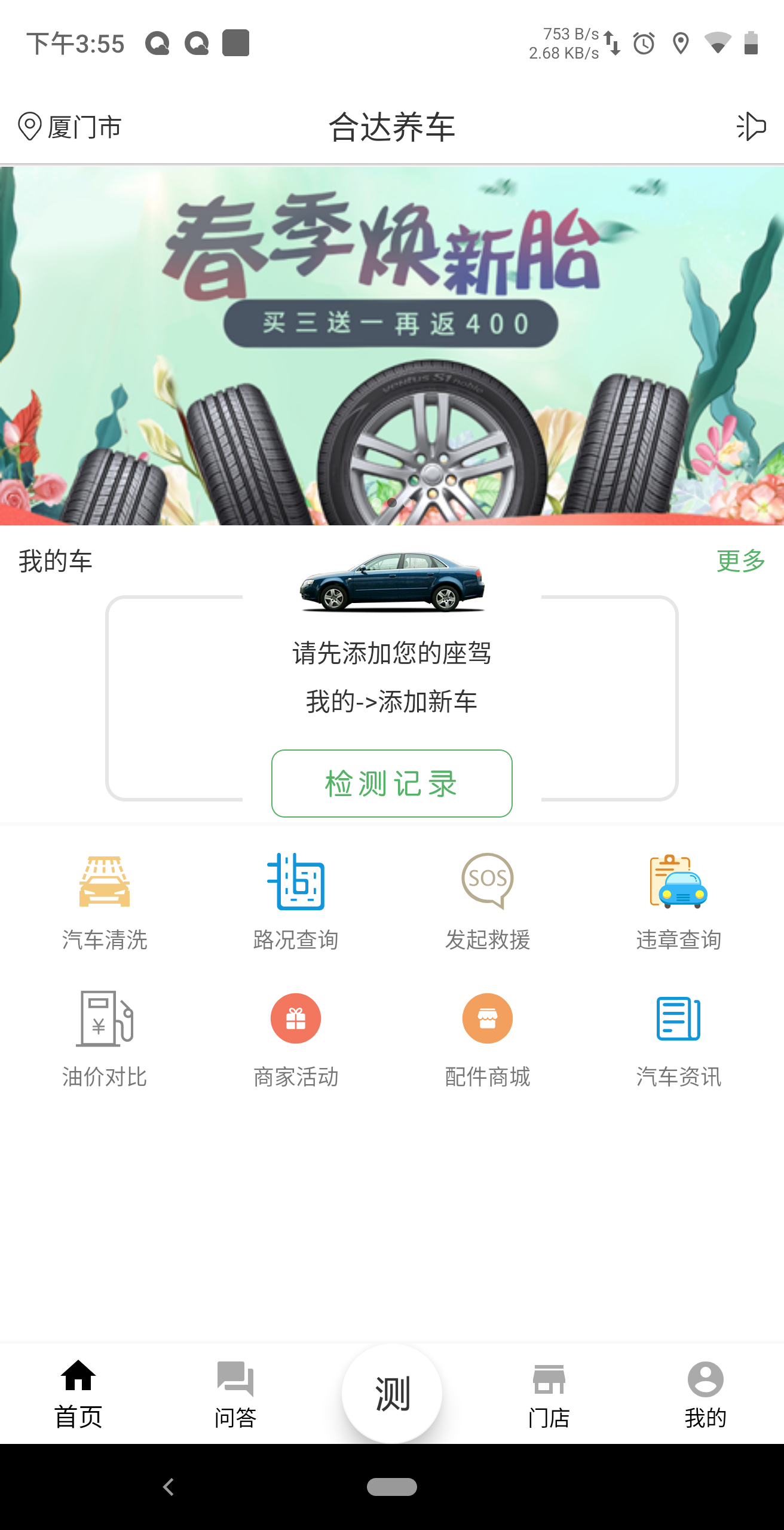Screen dimensions: 784x1530
Task: Open the city selector showing 厦门市
Action: [70, 127]
